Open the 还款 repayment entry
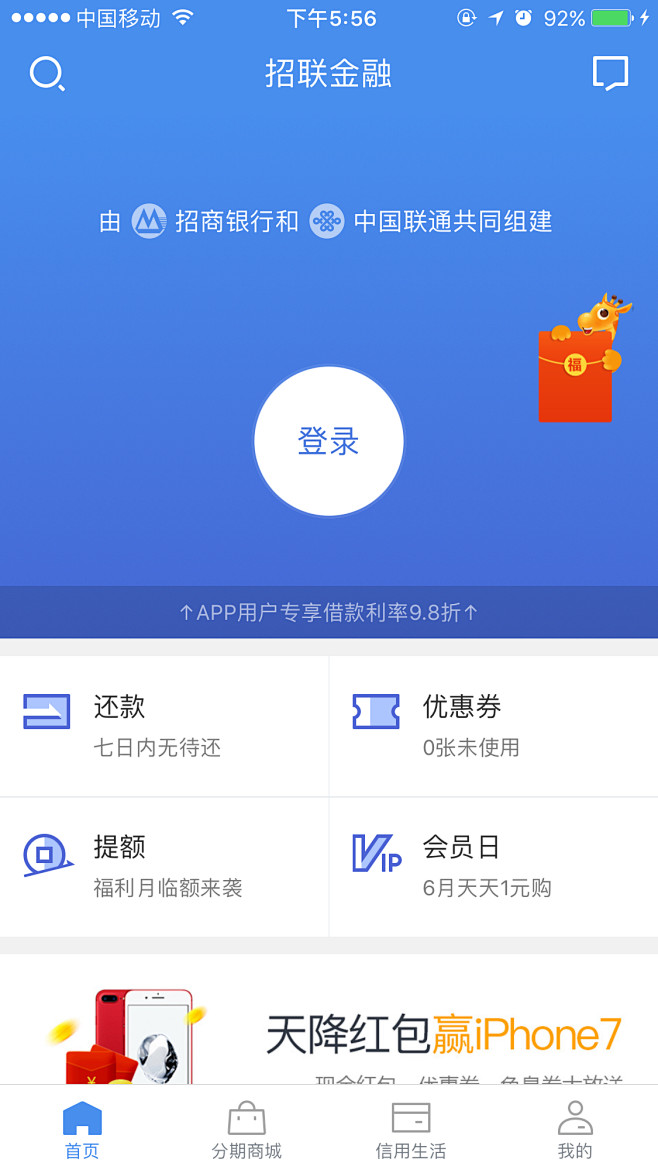This screenshot has height=1170, width=658. click(164, 726)
